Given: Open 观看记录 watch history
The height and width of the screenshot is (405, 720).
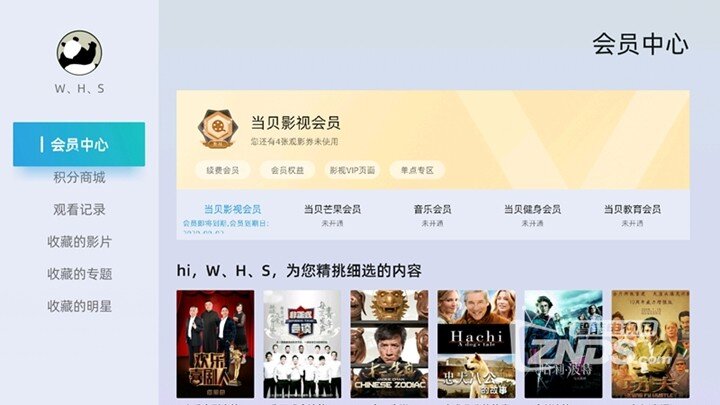Looking at the screenshot, I should click(79, 210).
